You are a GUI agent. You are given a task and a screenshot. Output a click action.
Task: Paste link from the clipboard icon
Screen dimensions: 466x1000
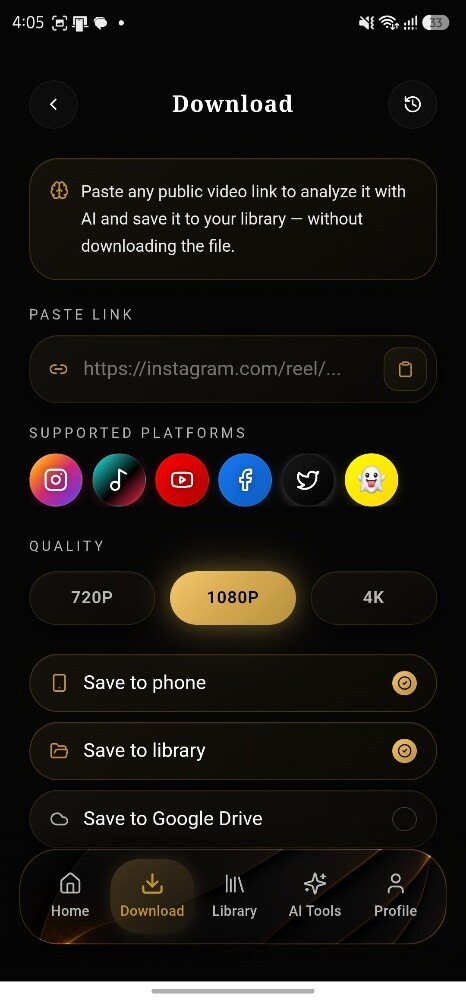coord(405,369)
